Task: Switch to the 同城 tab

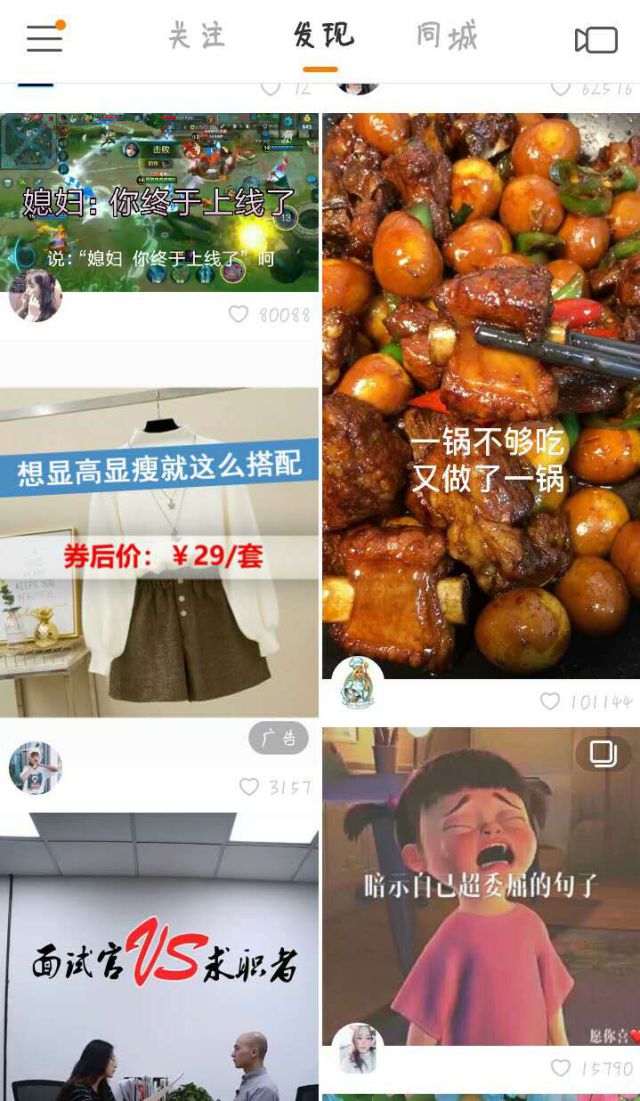Action: click(x=447, y=37)
